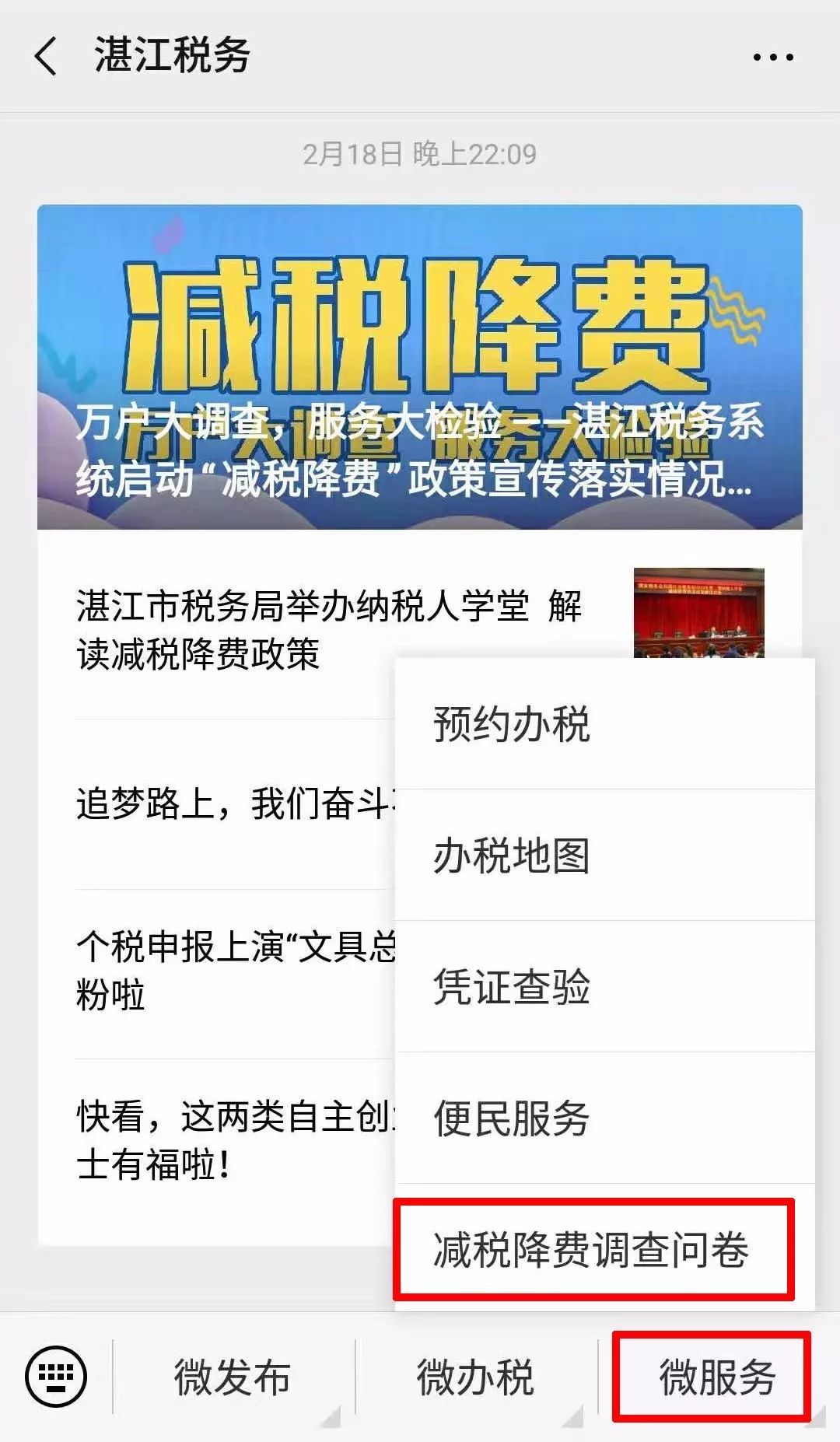
Task: Open the 微办税 bottom menu
Action: tap(475, 1377)
